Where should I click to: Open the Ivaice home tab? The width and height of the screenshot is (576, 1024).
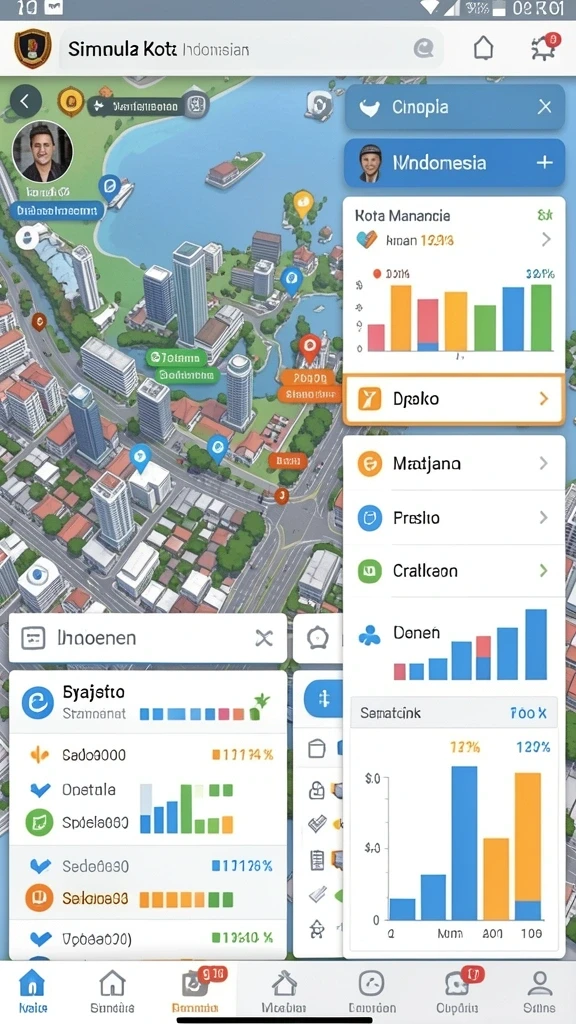tap(32, 991)
